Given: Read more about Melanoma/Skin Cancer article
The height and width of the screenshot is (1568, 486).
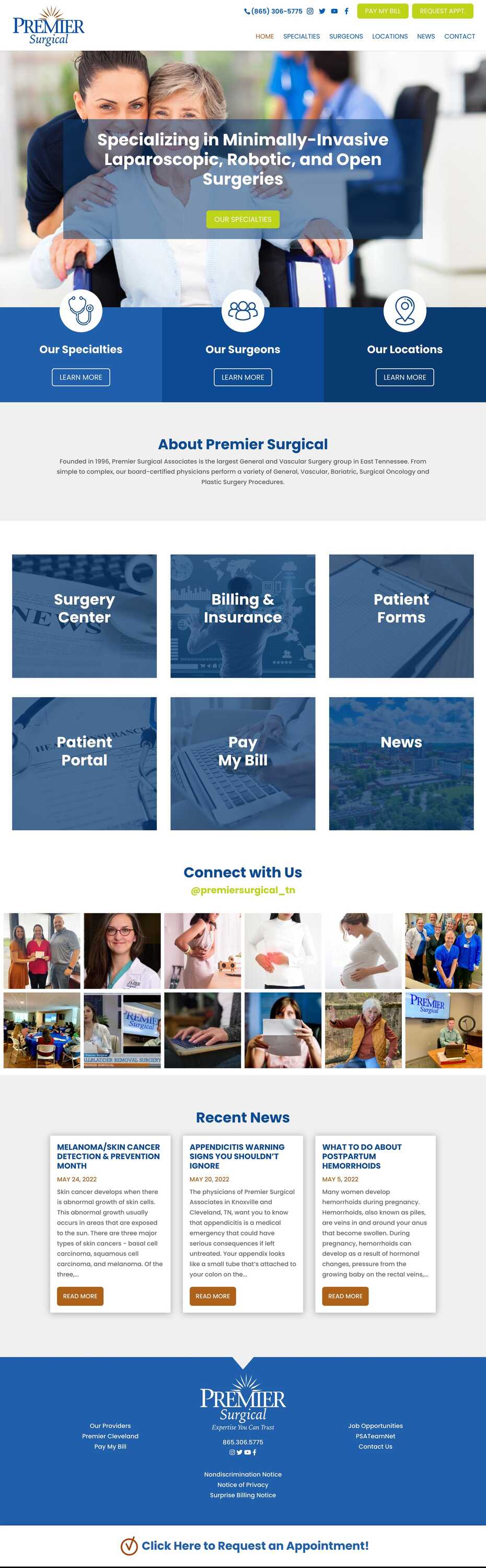Looking at the screenshot, I should (x=80, y=1296).
